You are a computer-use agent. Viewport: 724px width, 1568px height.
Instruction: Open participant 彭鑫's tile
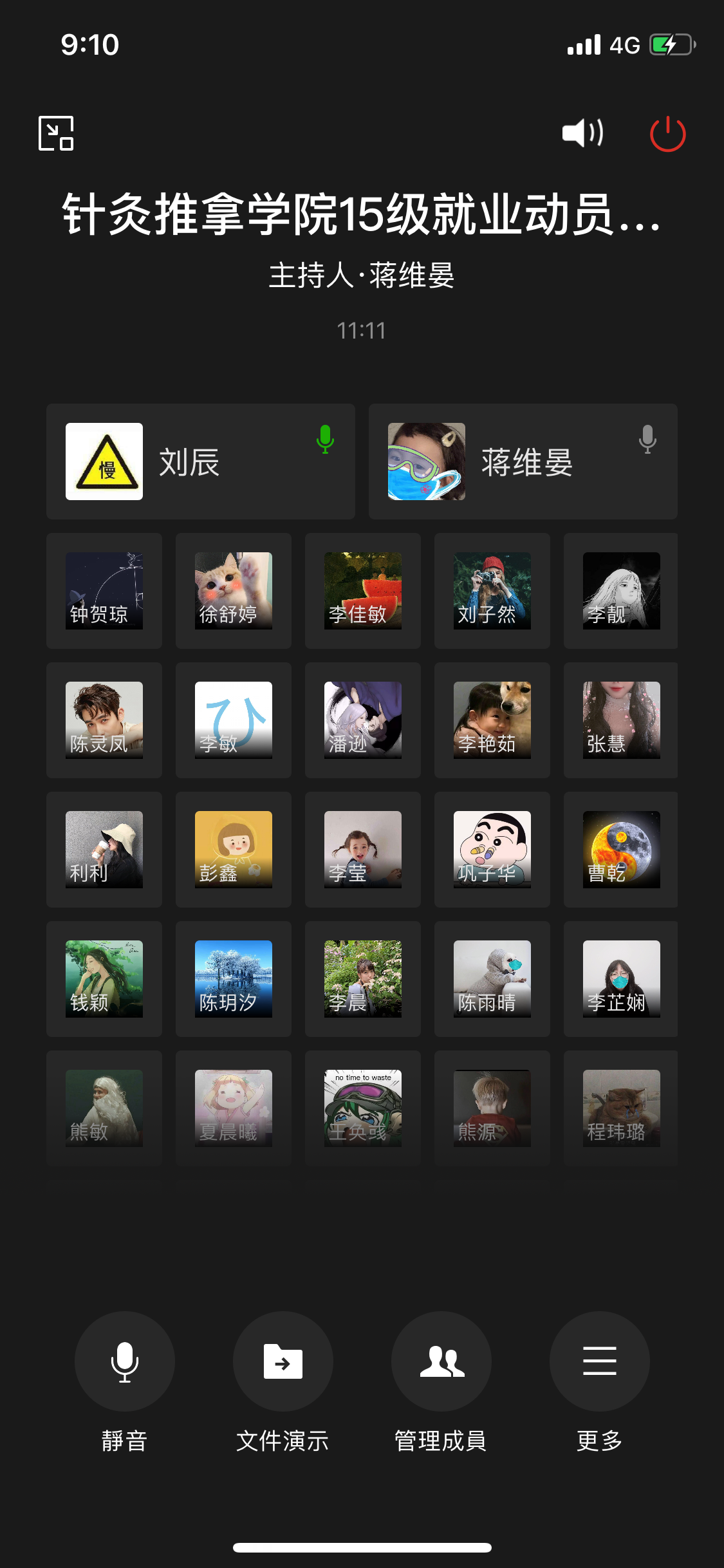234,849
